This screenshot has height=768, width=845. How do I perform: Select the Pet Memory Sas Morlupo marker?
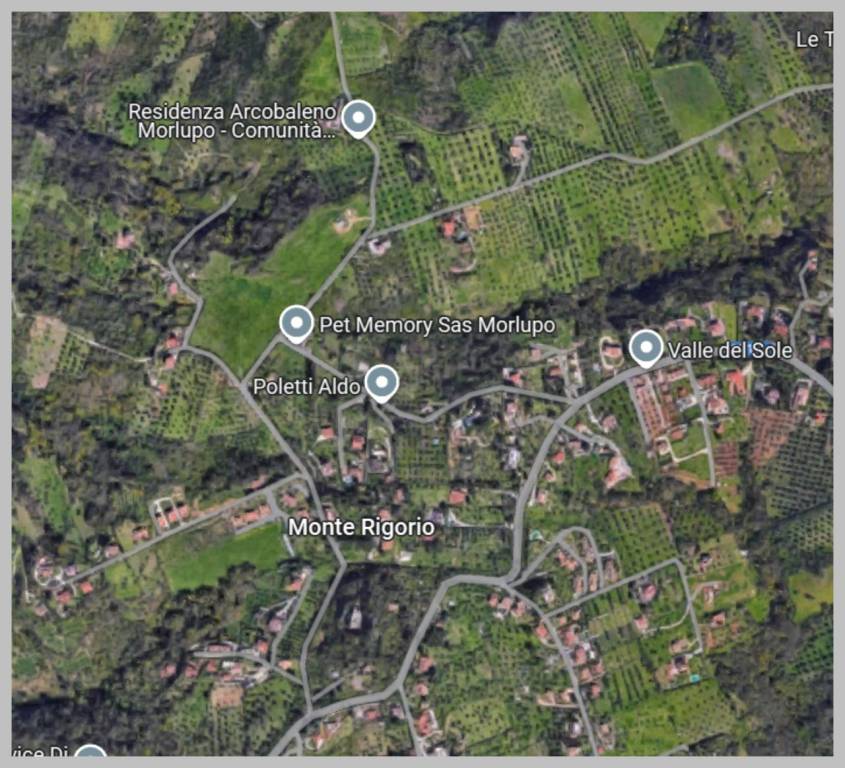pos(296,324)
